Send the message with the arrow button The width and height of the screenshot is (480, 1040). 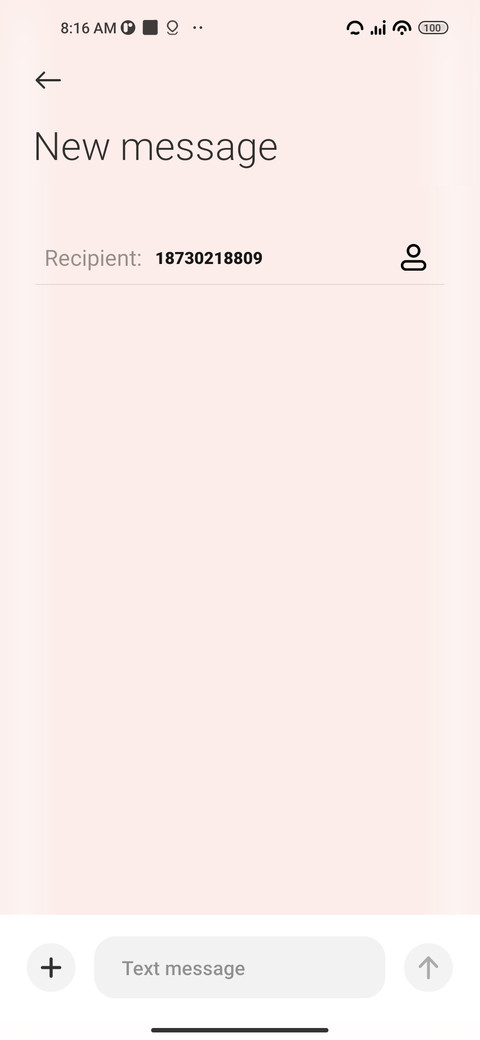(428, 968)
